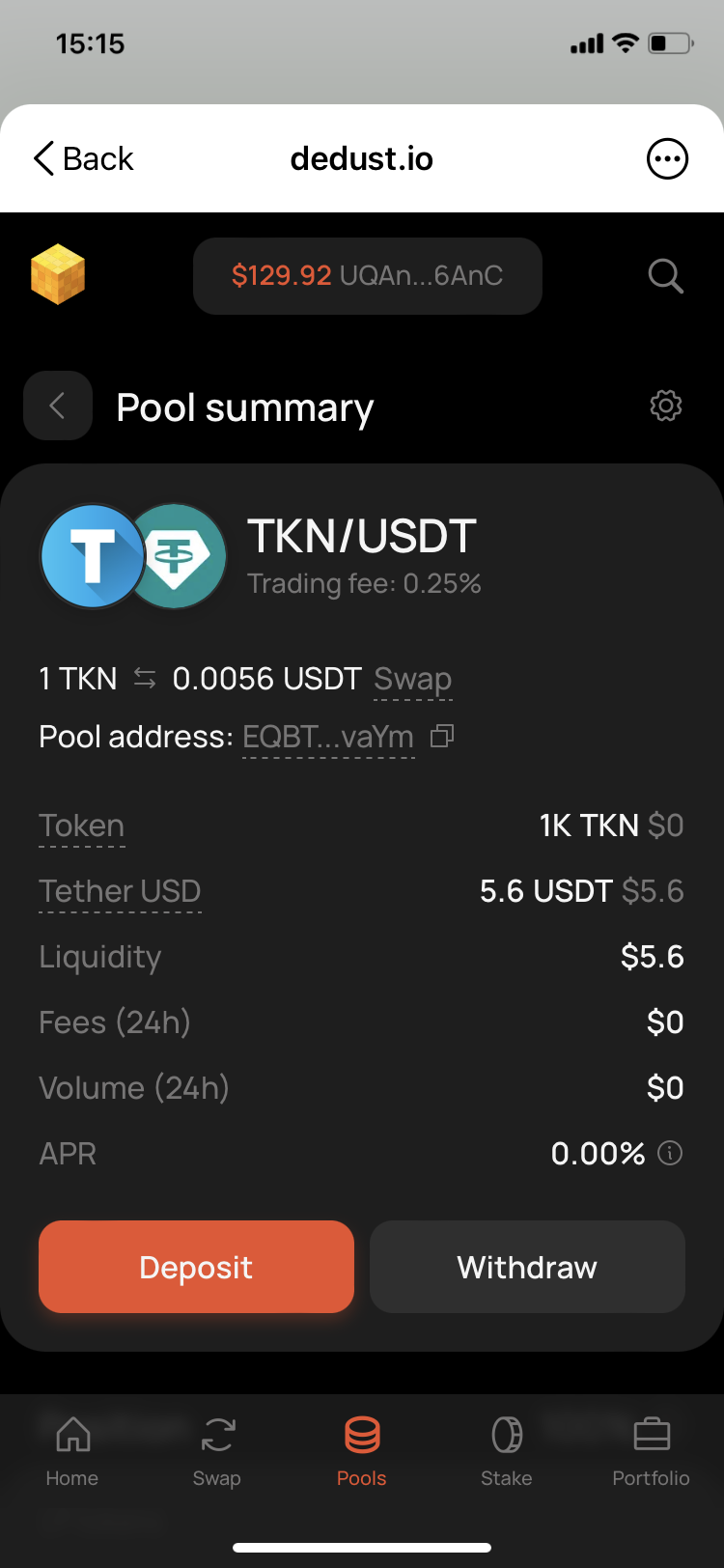
Task: Withdraw liquidity from the pool
Action: pyautogui.click(x=527, y=1267)
